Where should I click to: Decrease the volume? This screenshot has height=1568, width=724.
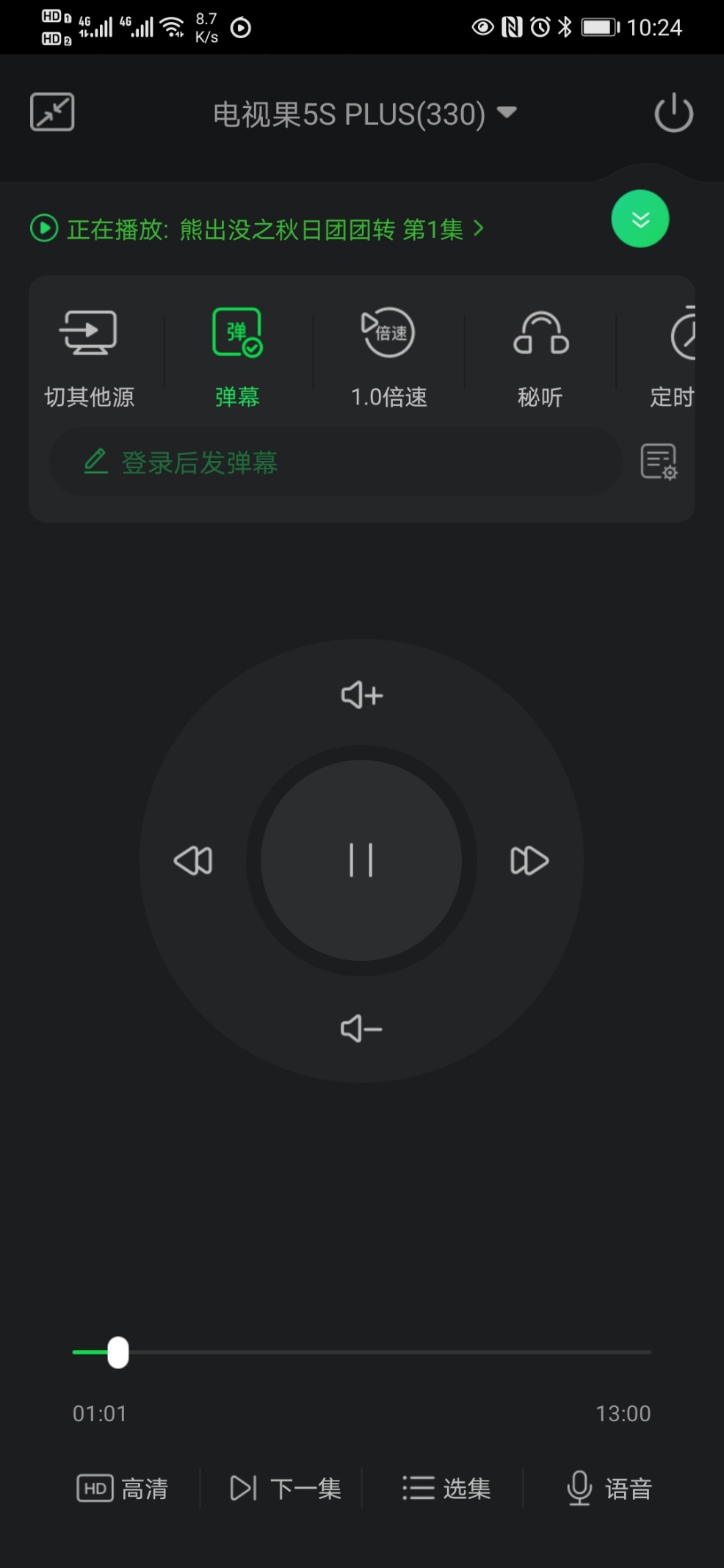[x=361, y=1028]
